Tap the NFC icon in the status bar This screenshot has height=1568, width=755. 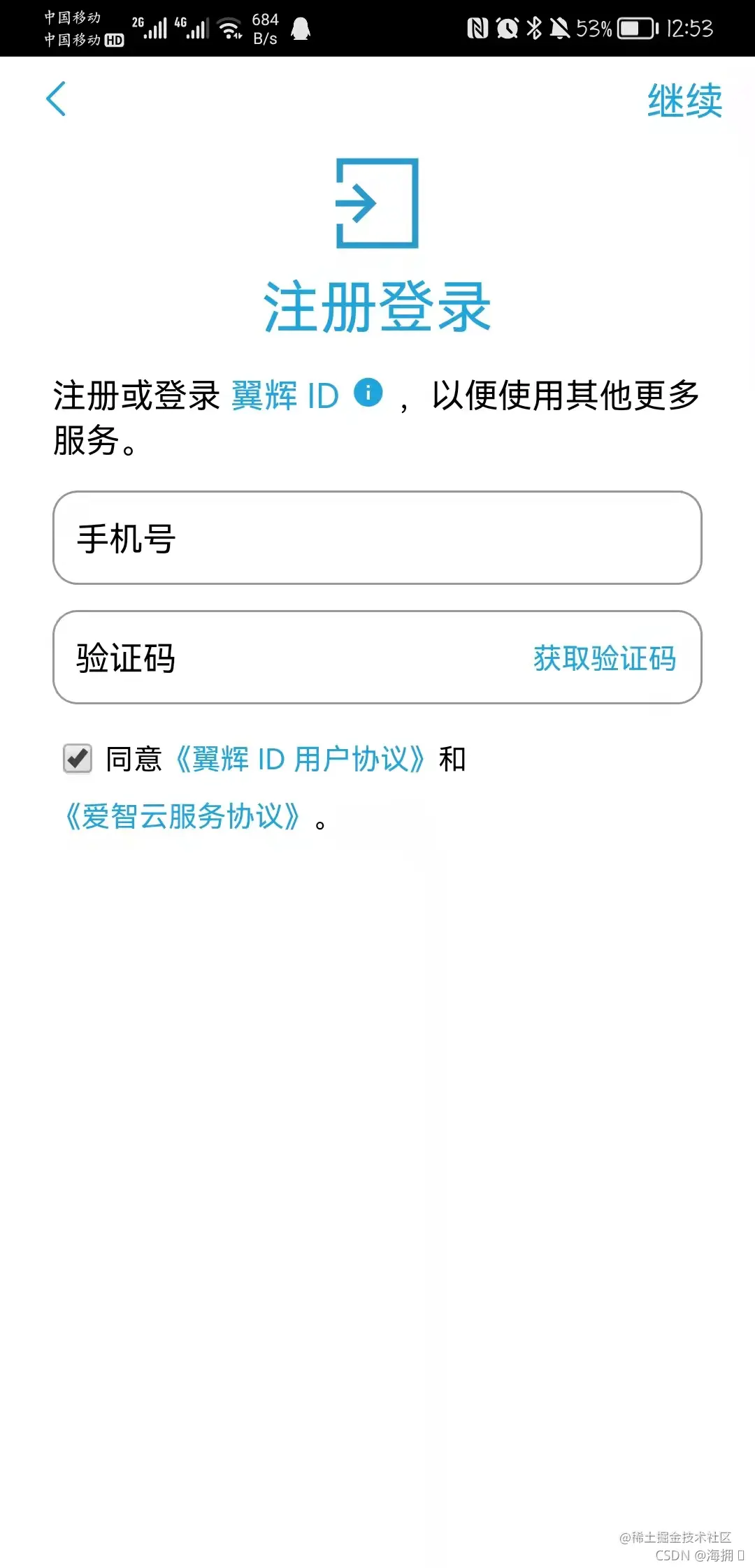pyautogui.click(x=478, y=28)
